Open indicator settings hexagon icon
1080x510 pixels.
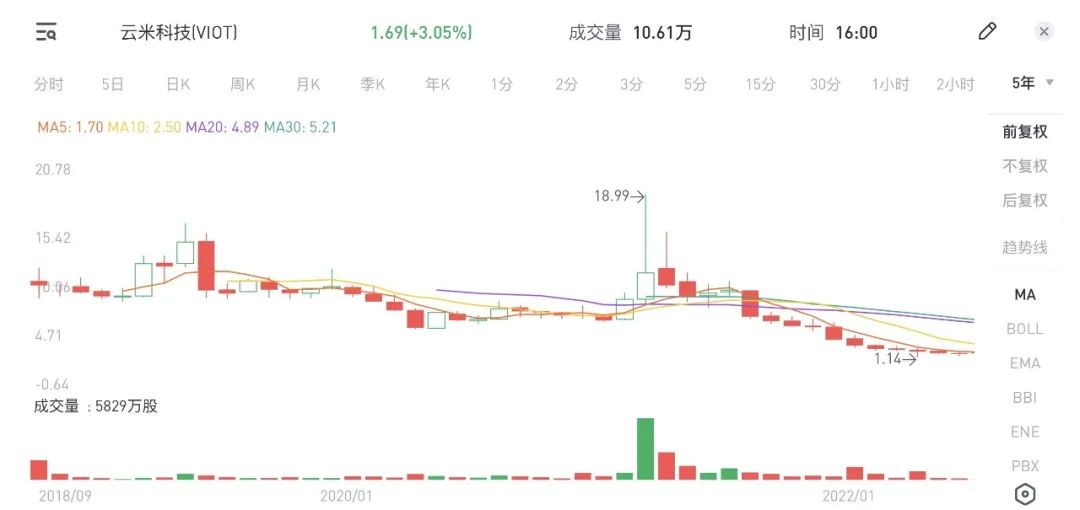click(x=1025, y=494)
